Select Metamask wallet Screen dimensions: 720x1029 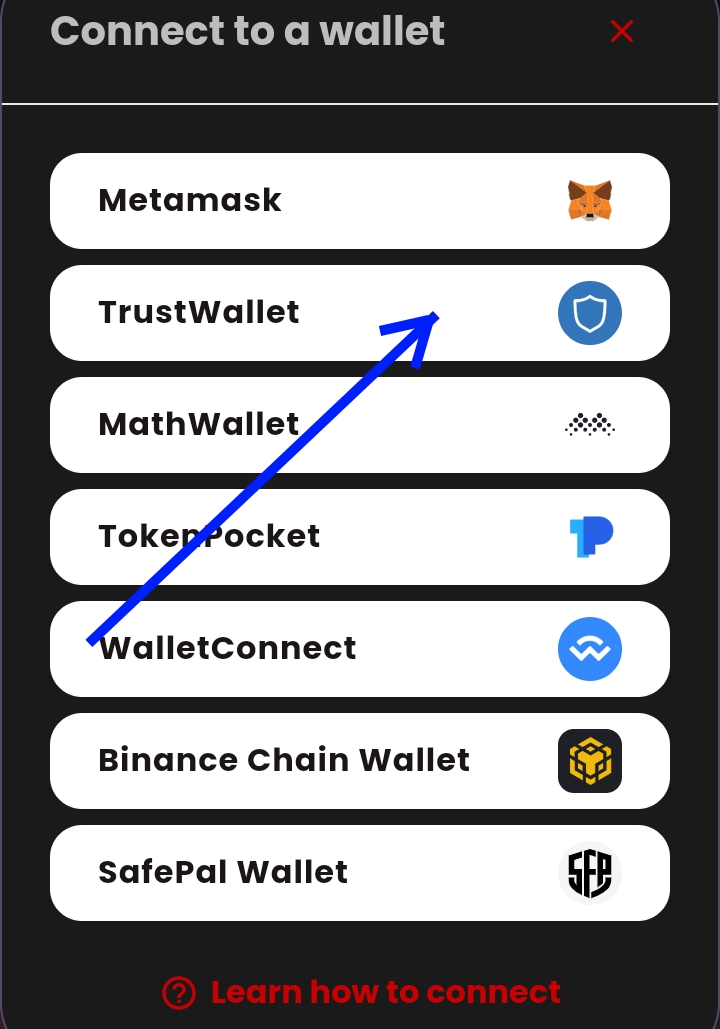point(359,201)
